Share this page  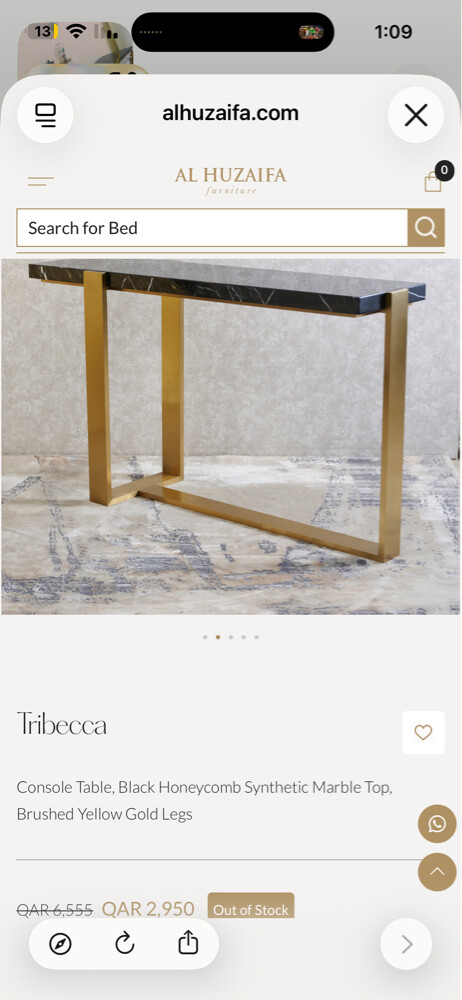tap(188, 943)
